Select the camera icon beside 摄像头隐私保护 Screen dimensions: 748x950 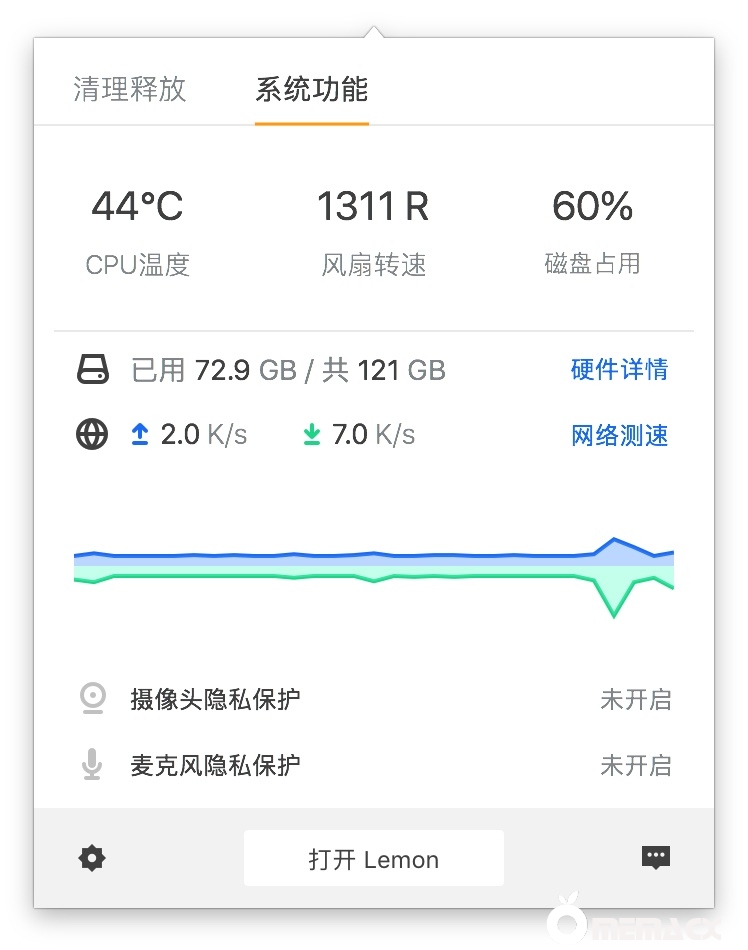[92, 699]
